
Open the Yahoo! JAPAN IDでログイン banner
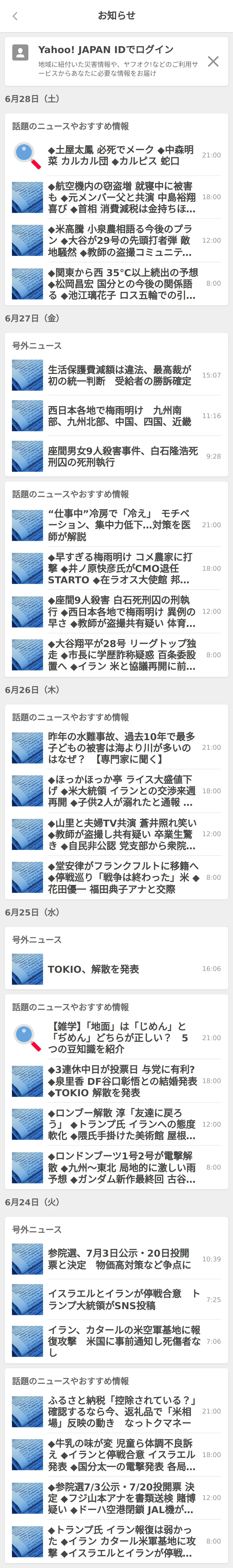[110, 61]
